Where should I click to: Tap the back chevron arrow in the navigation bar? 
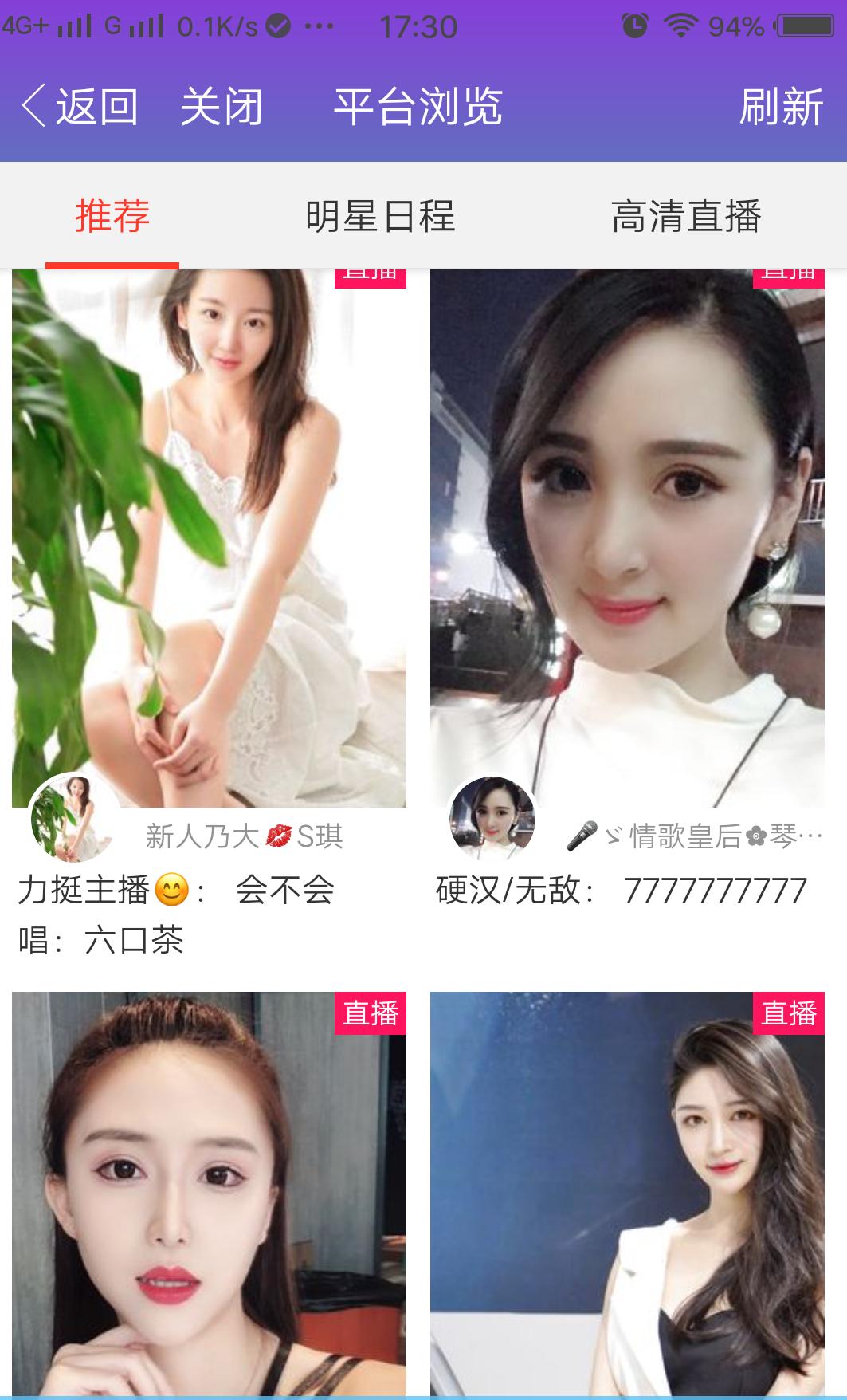pos(33,108)
